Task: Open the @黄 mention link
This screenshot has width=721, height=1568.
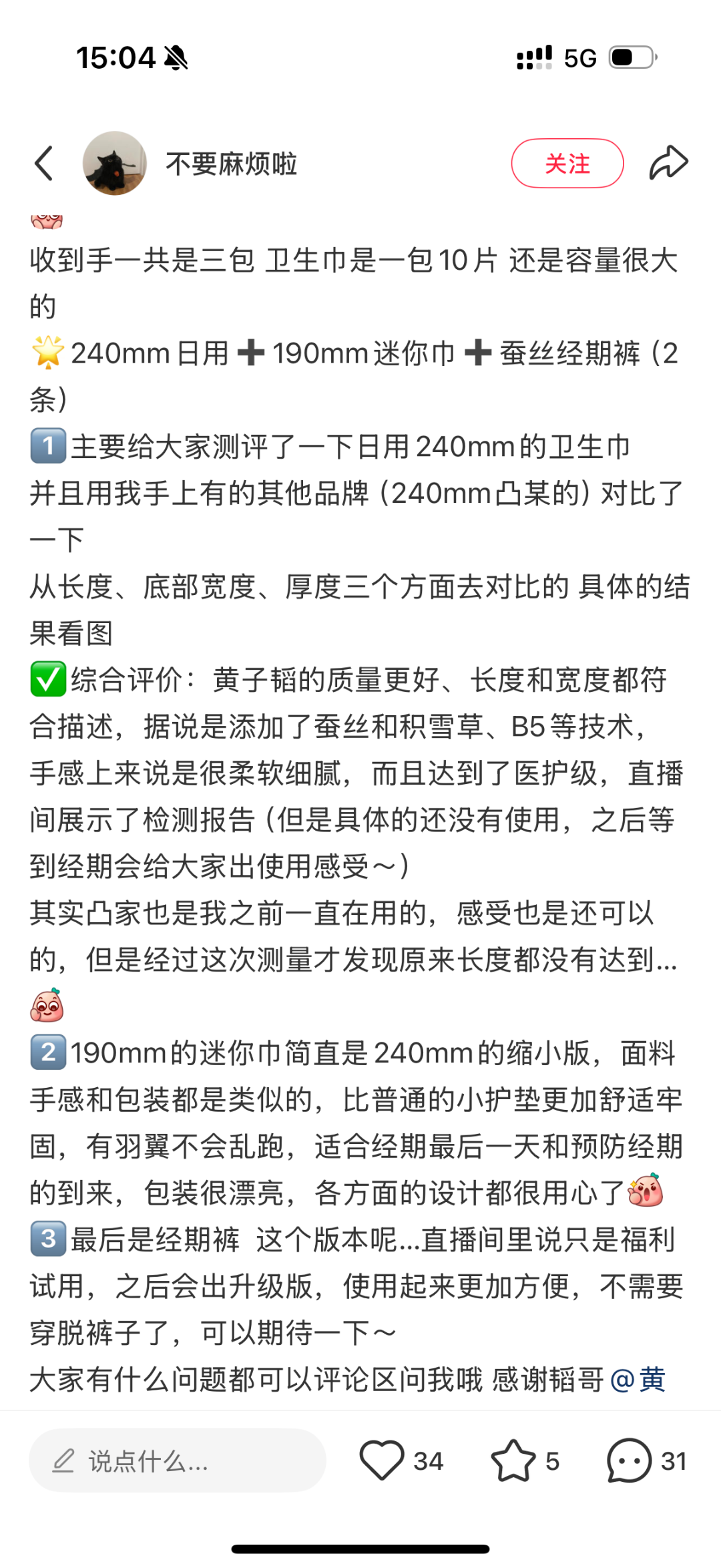Action: (x=638, y=1379)
